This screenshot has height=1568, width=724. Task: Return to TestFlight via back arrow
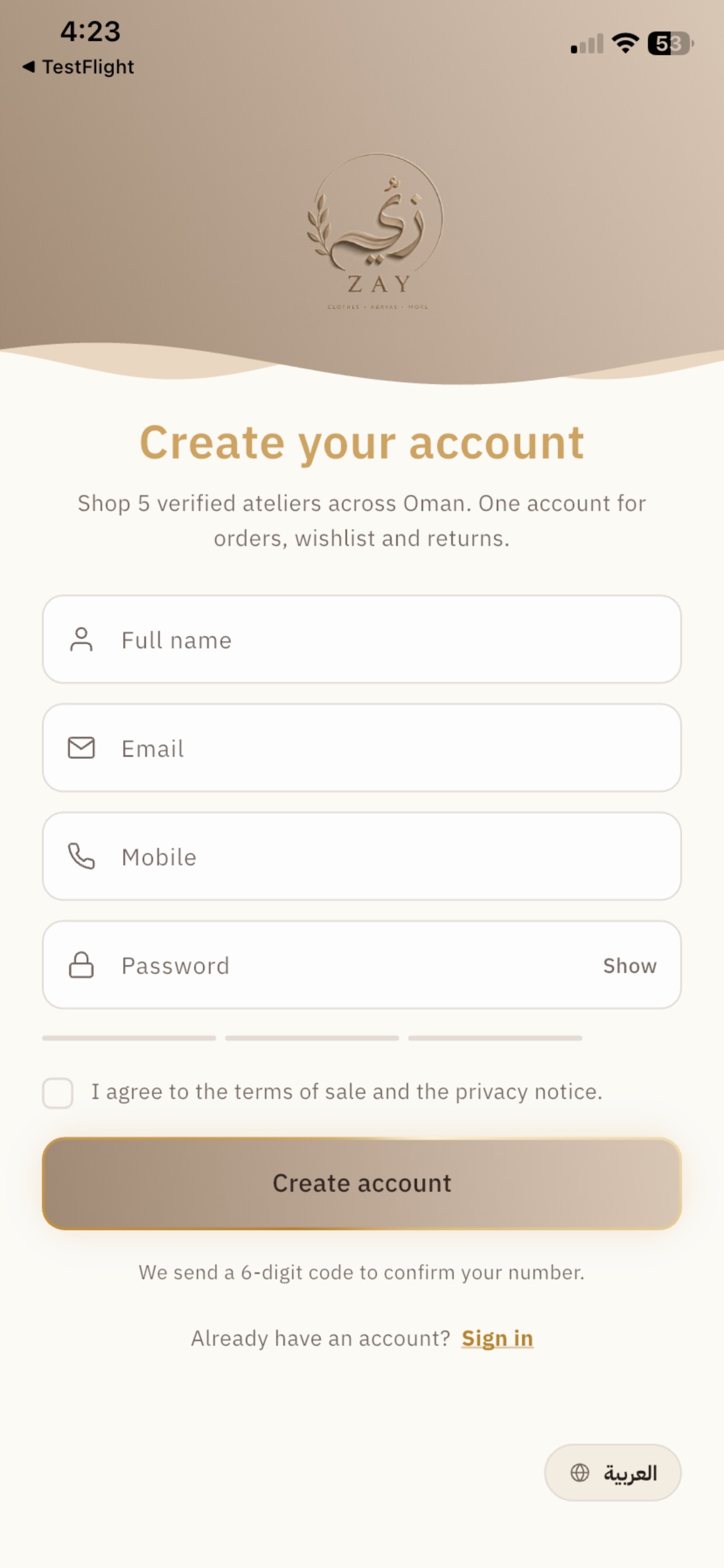(x=78, y=66)
